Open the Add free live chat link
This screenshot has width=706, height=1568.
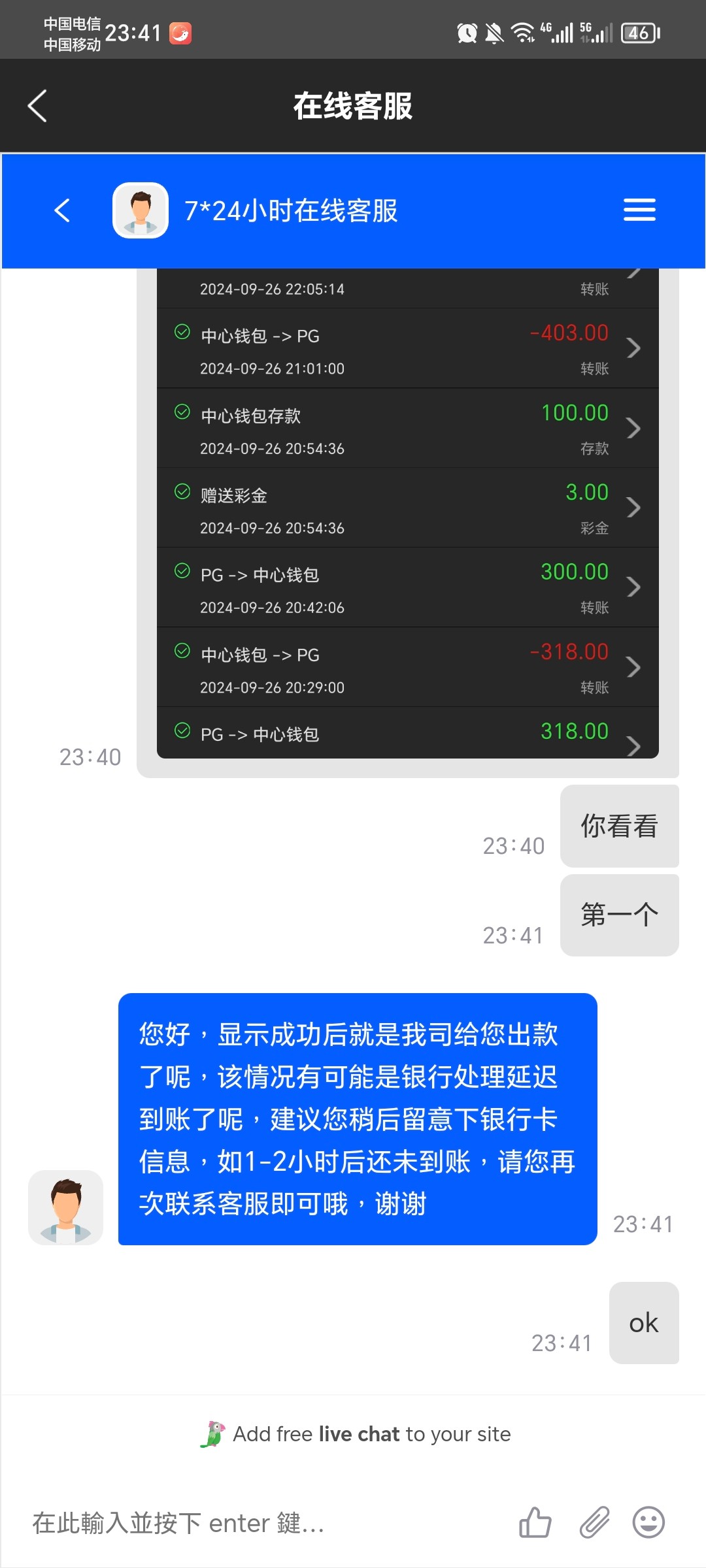(x=356, y=1434)
